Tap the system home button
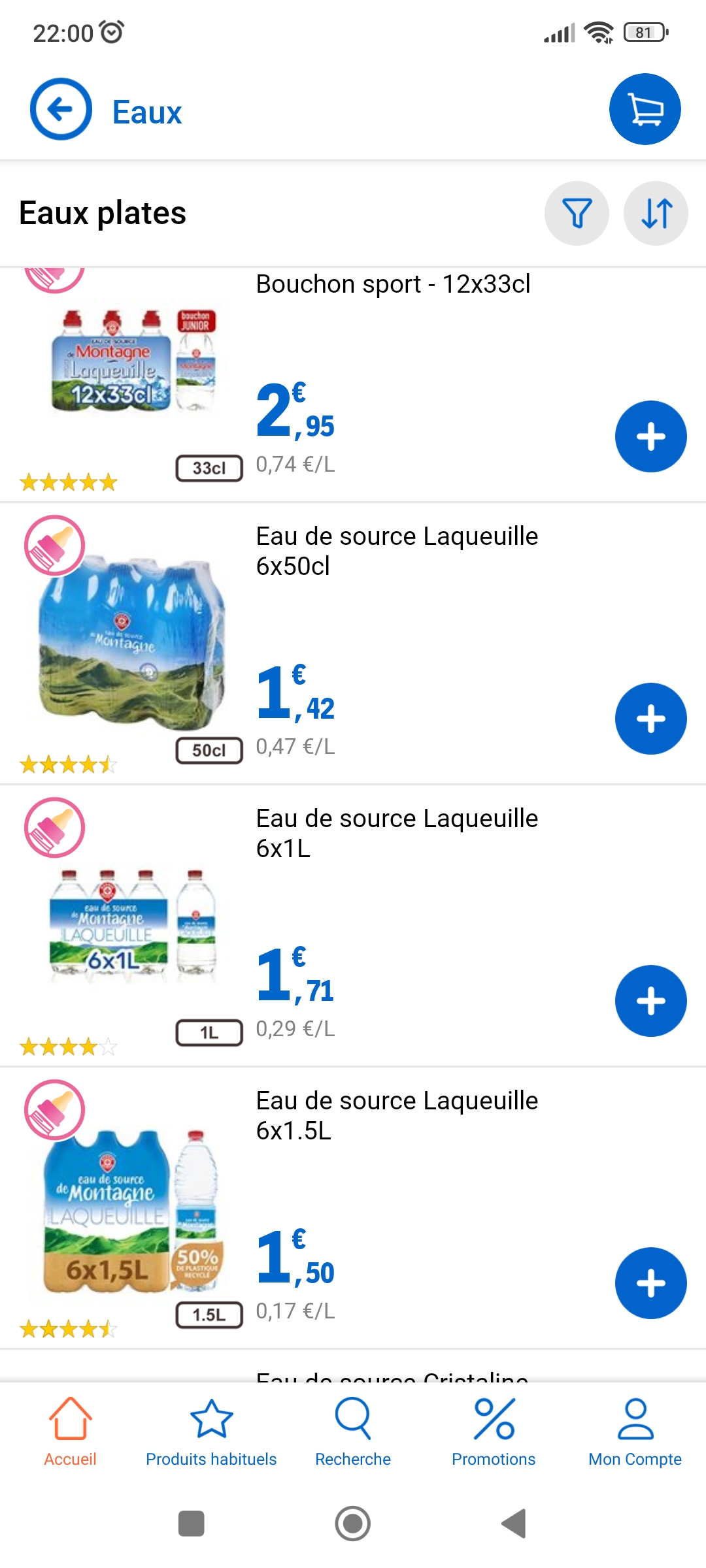The image size is (706, 1568). tap(353, 1524)
